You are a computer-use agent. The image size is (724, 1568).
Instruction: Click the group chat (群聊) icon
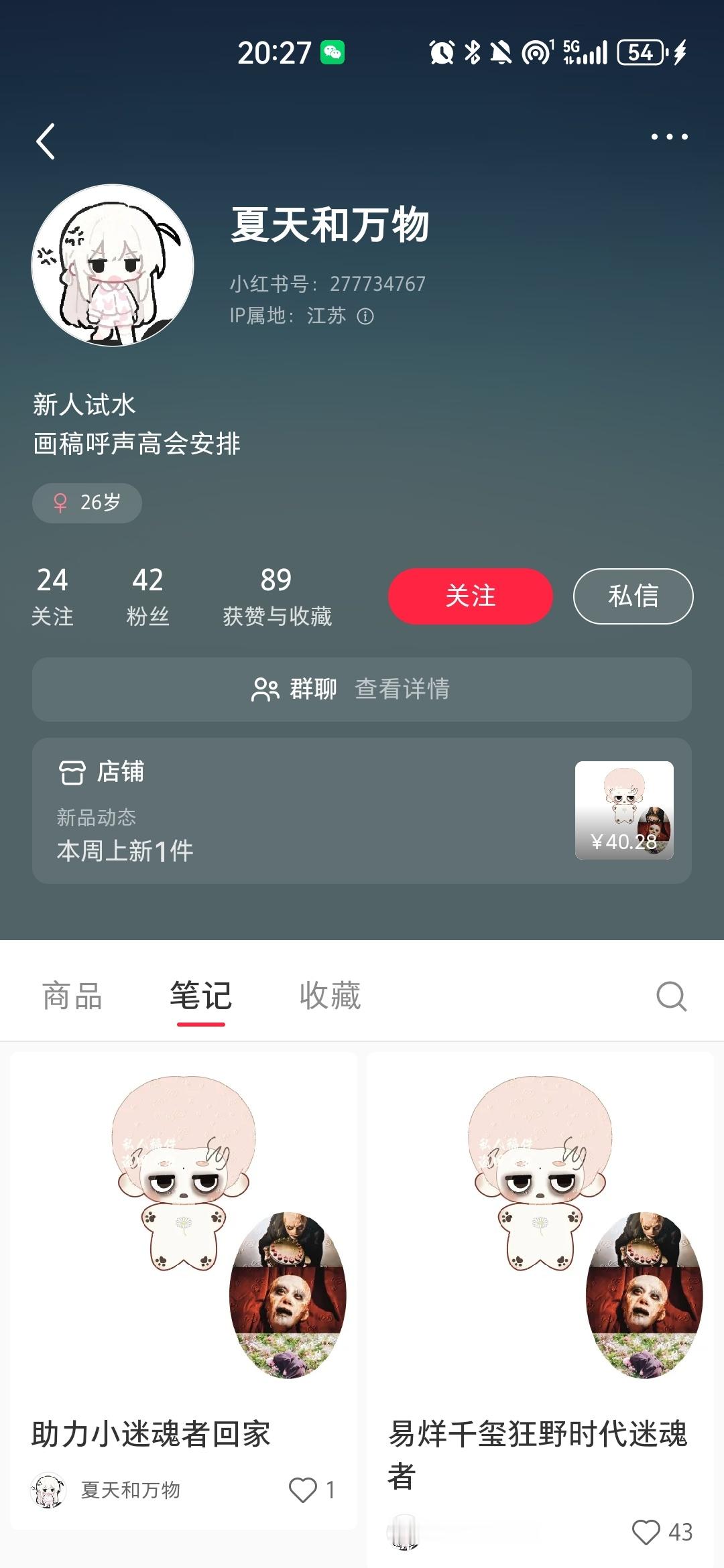(x=266, y=688)
